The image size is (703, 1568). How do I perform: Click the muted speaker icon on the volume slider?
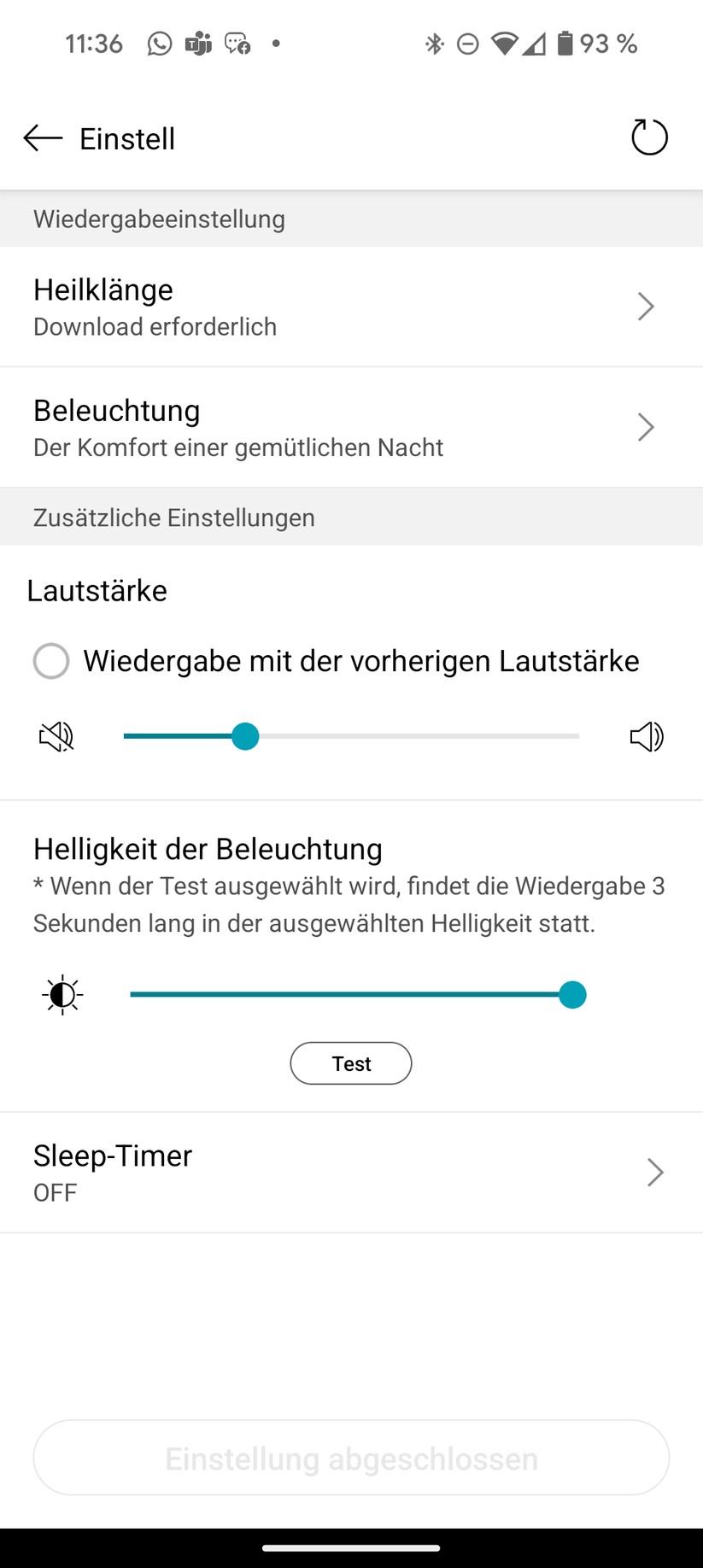[x=55, y=736]
